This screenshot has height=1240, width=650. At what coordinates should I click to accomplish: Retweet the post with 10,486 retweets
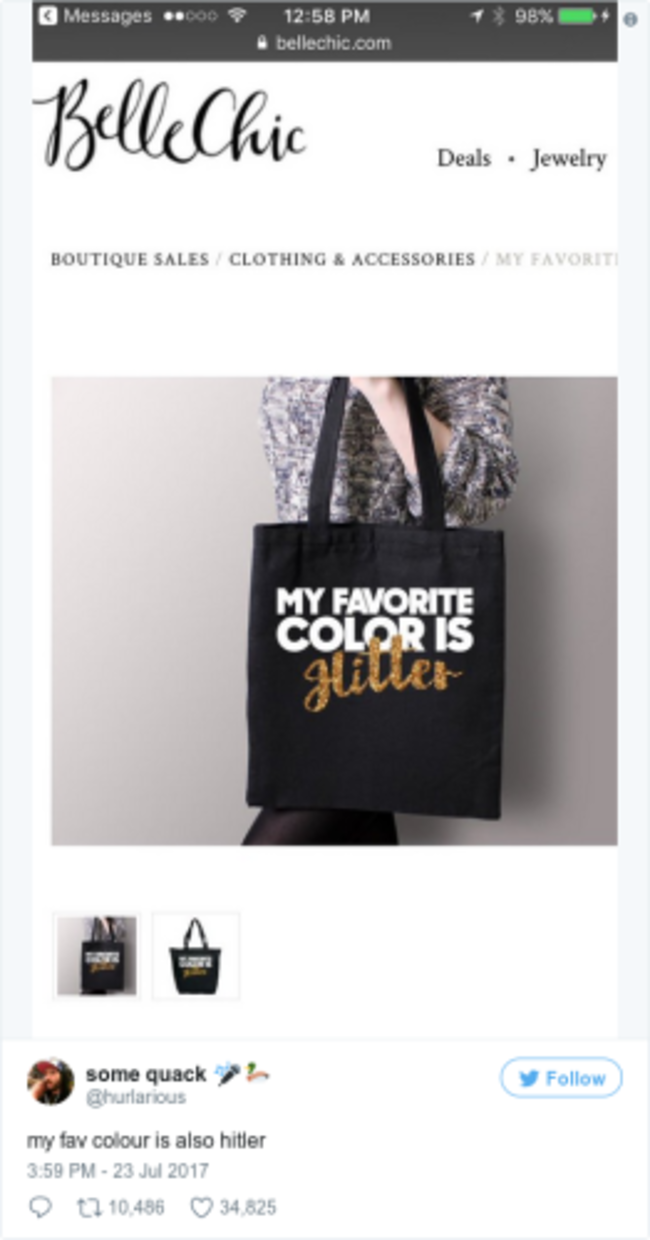coord(88,1208)
